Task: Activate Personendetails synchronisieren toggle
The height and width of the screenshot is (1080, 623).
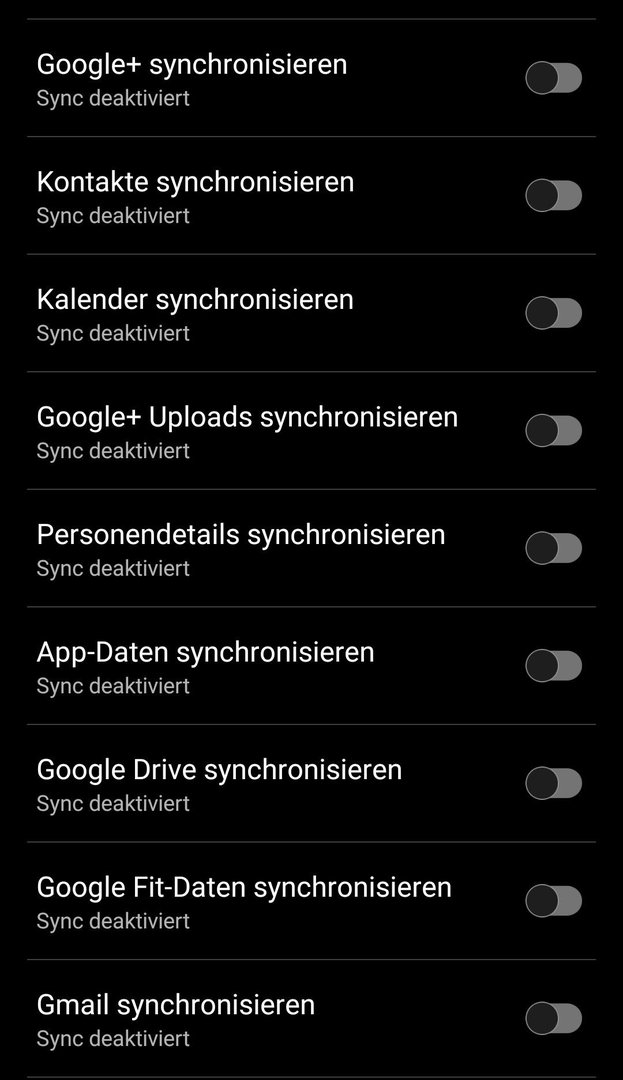Action: coord(553,548)
